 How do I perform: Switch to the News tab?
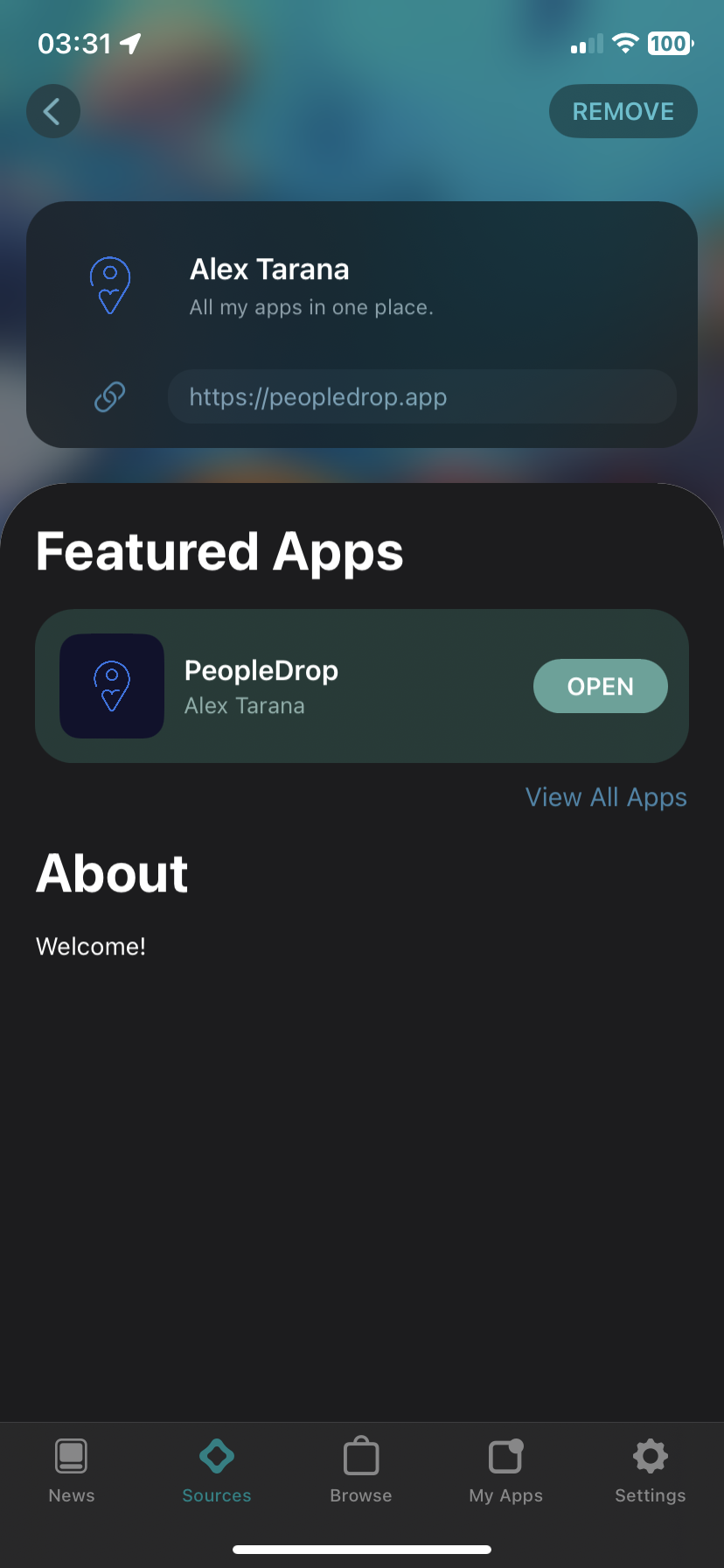[x=72, y=1472]
